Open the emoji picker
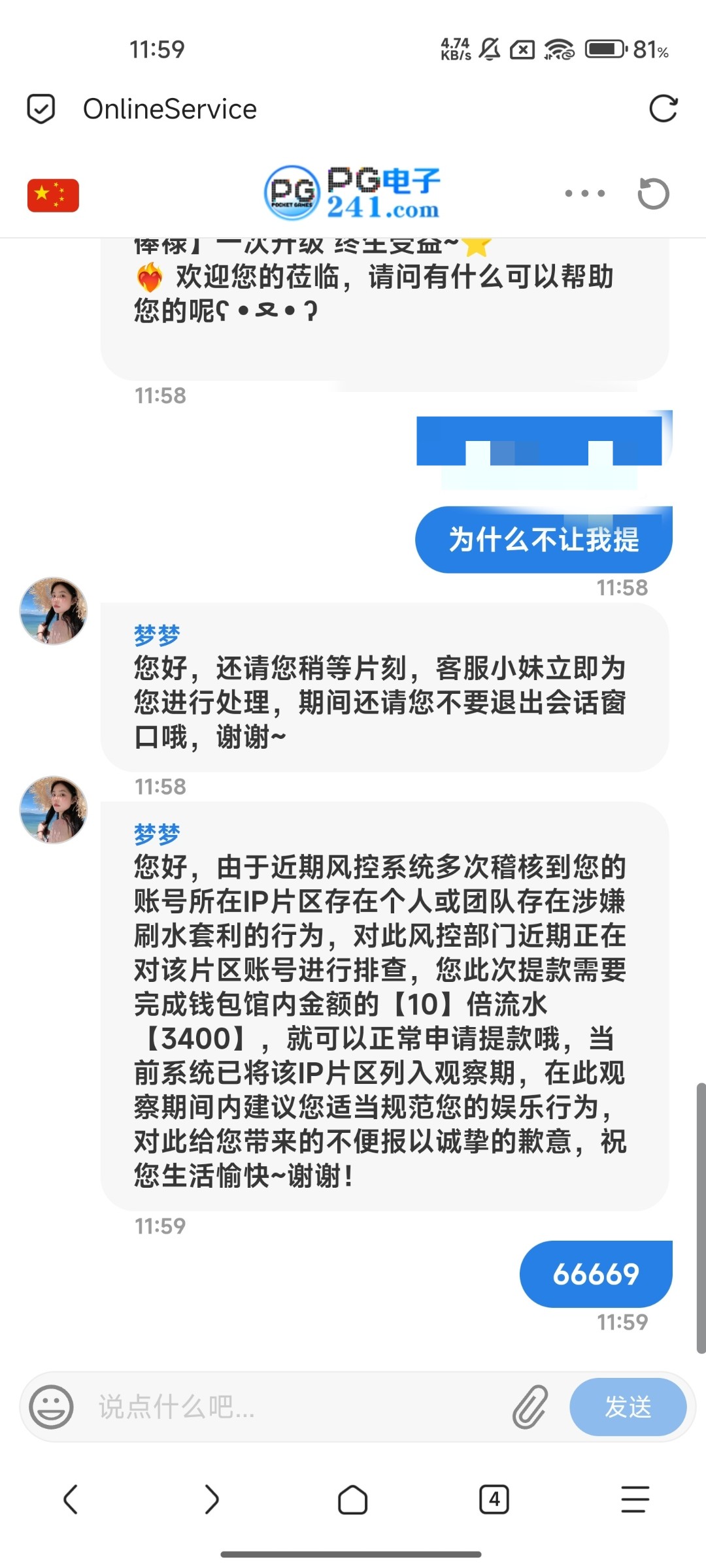706x1568 pixels. [x=51, y=1407]
